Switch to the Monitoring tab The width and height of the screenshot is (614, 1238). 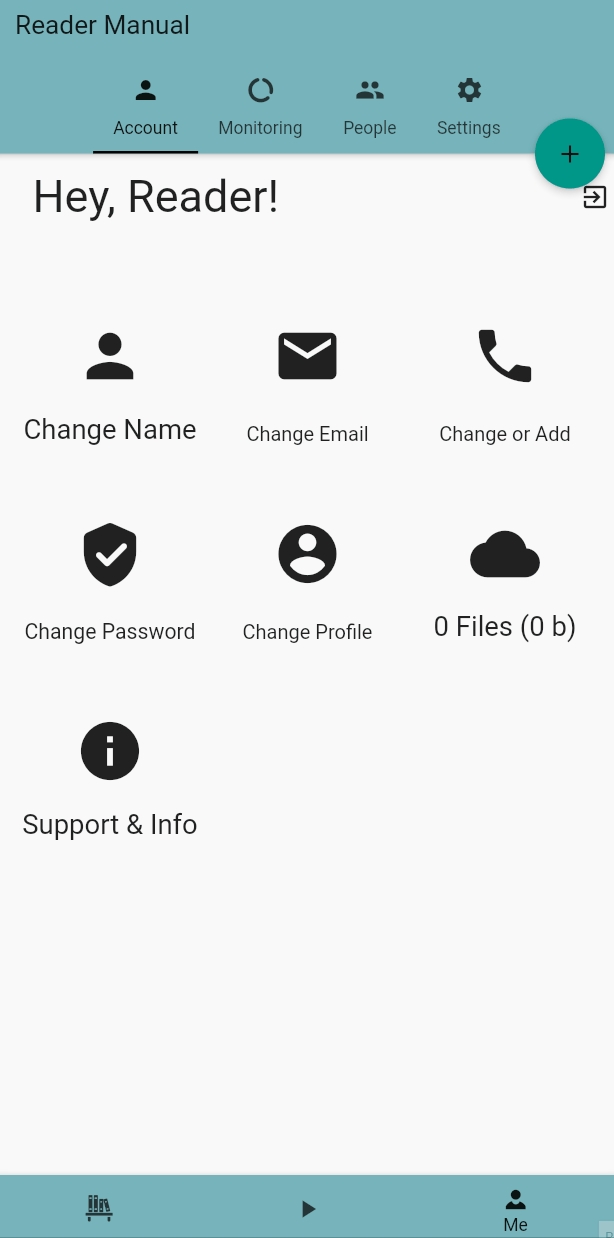coord(260,108)
